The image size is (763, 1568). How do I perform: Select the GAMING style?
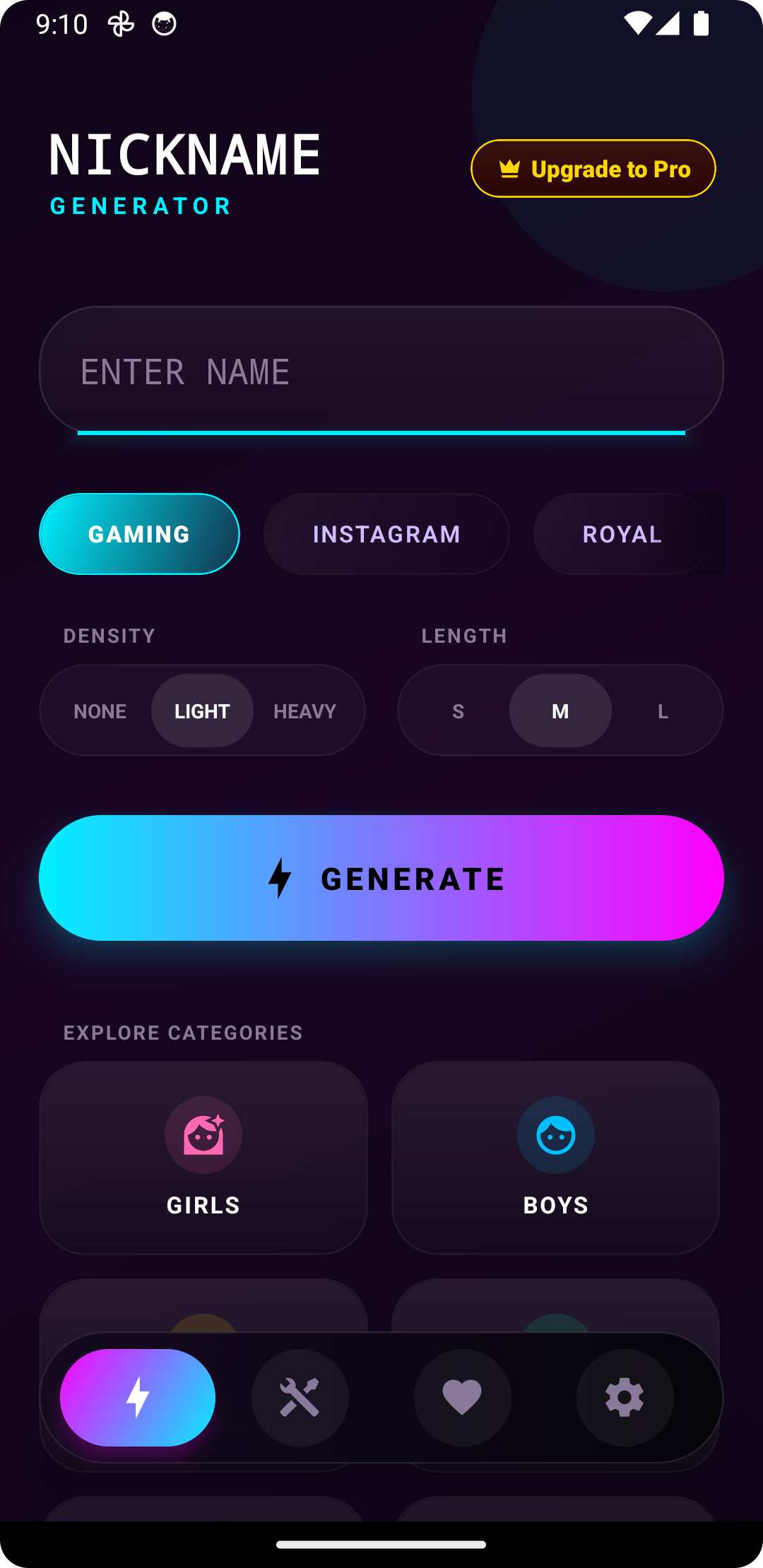pyautogui.click(x=138, y=534)
